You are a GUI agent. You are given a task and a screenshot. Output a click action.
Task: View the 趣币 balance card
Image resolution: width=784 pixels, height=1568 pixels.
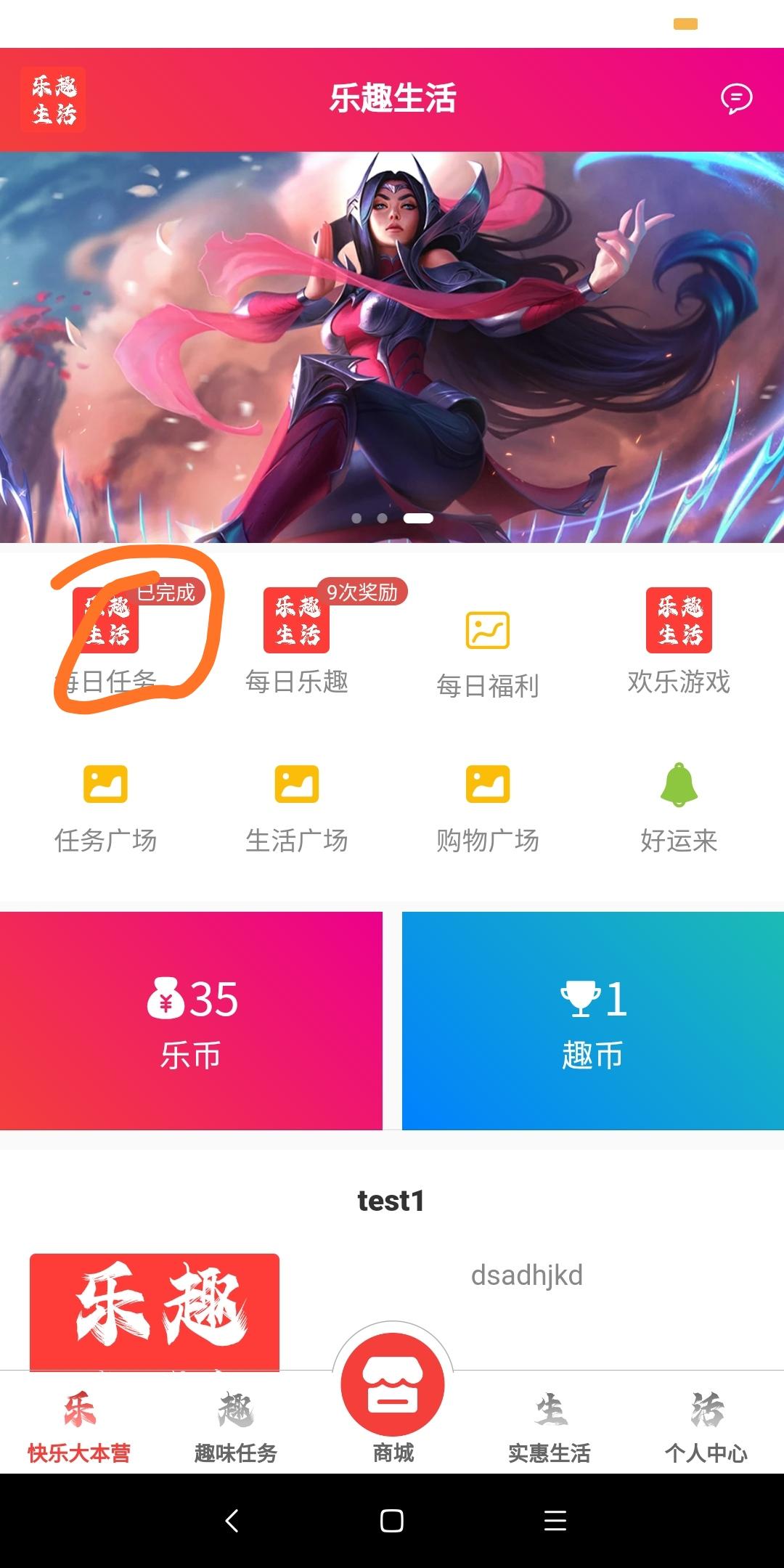pos(592,1020)
